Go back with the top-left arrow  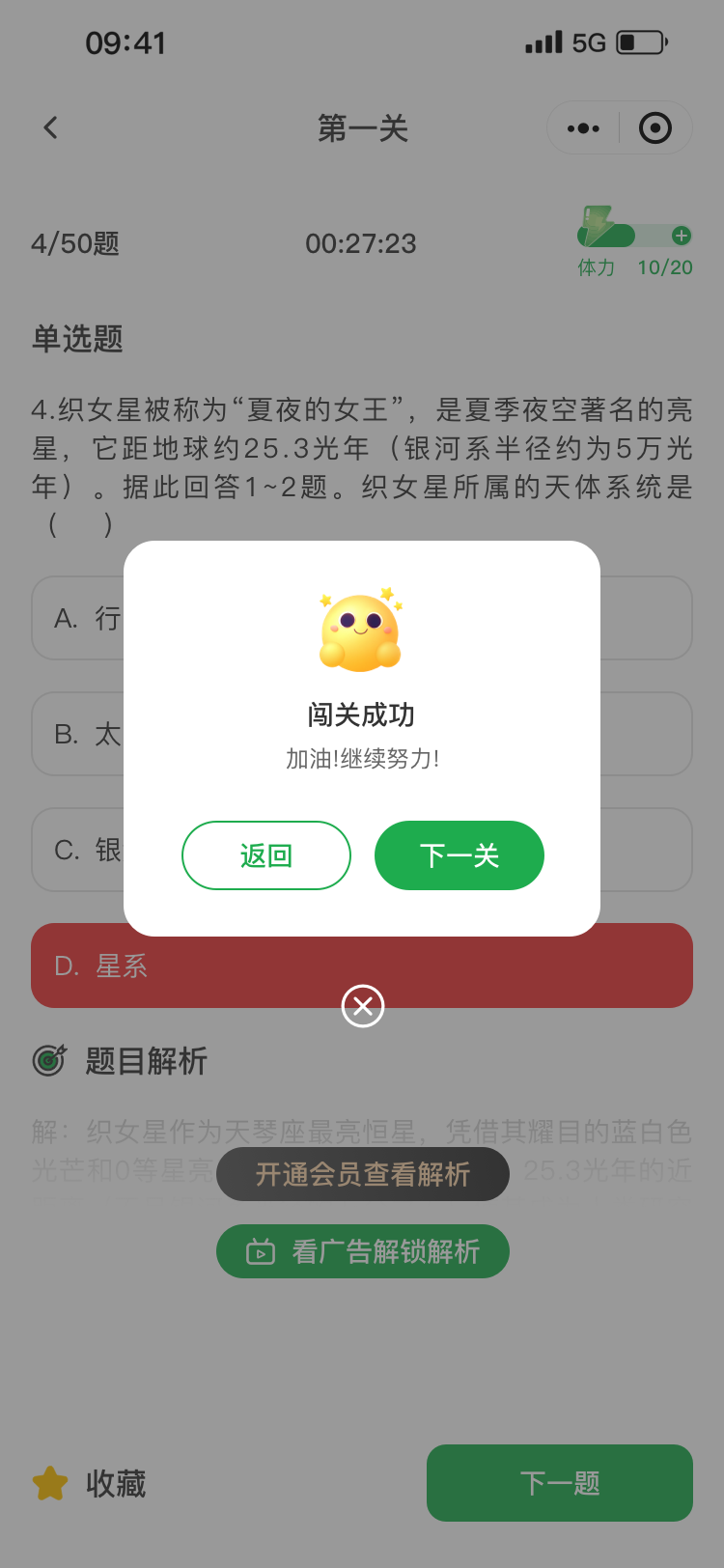[50, 127]
